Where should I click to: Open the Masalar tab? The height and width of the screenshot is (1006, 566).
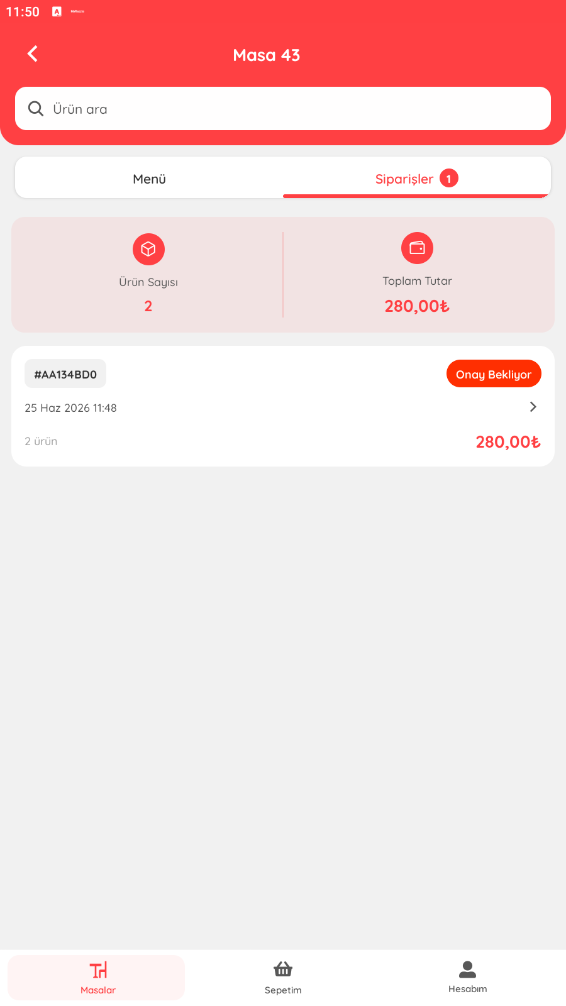click(x=96, y=977)
